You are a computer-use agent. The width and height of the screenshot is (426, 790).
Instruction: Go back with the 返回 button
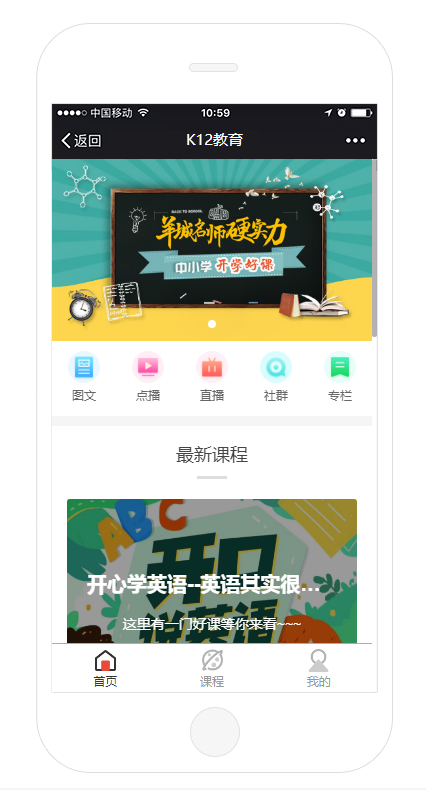(x=81, y=141)
